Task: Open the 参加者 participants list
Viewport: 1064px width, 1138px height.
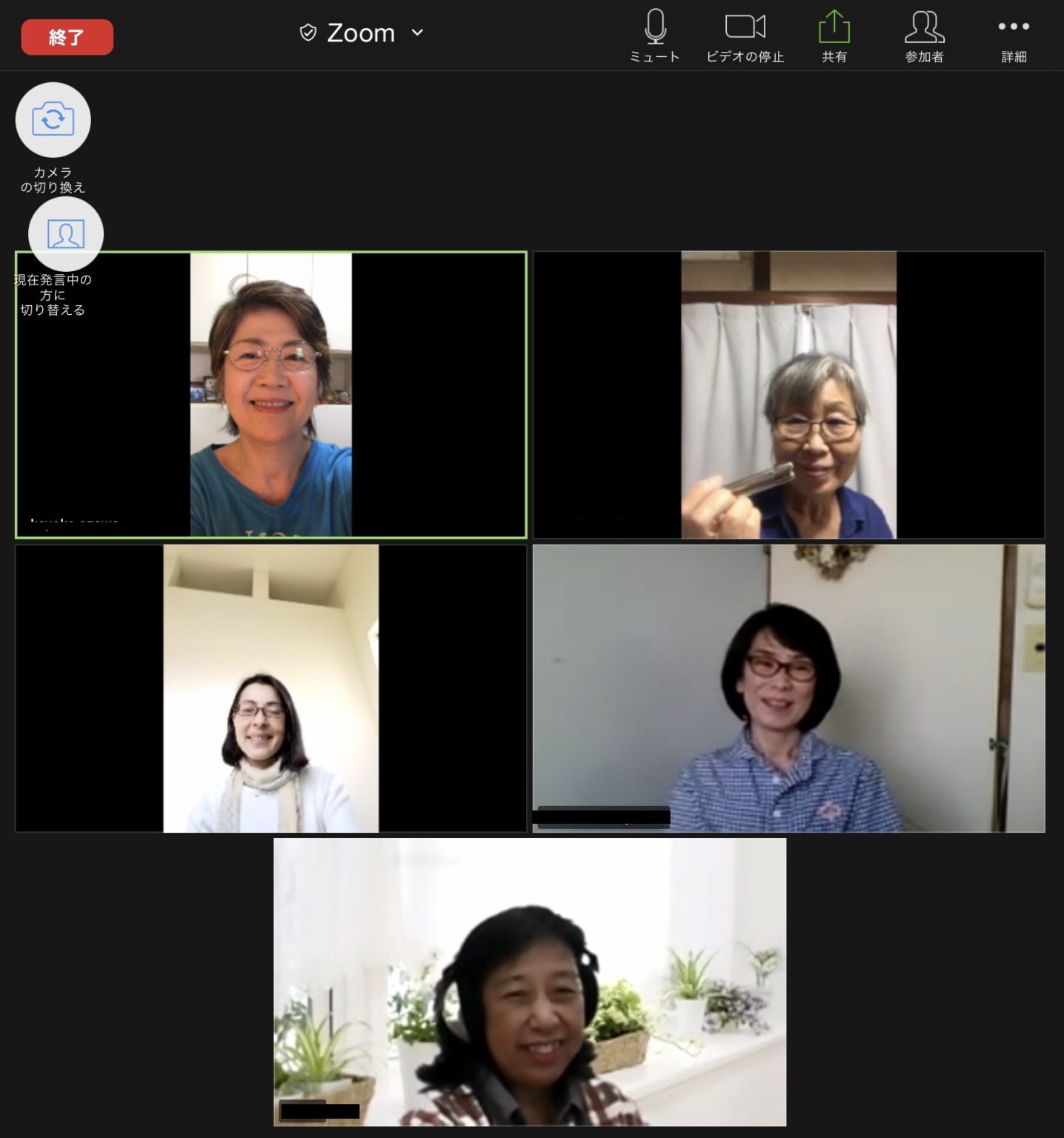Action: pos(924,36)
